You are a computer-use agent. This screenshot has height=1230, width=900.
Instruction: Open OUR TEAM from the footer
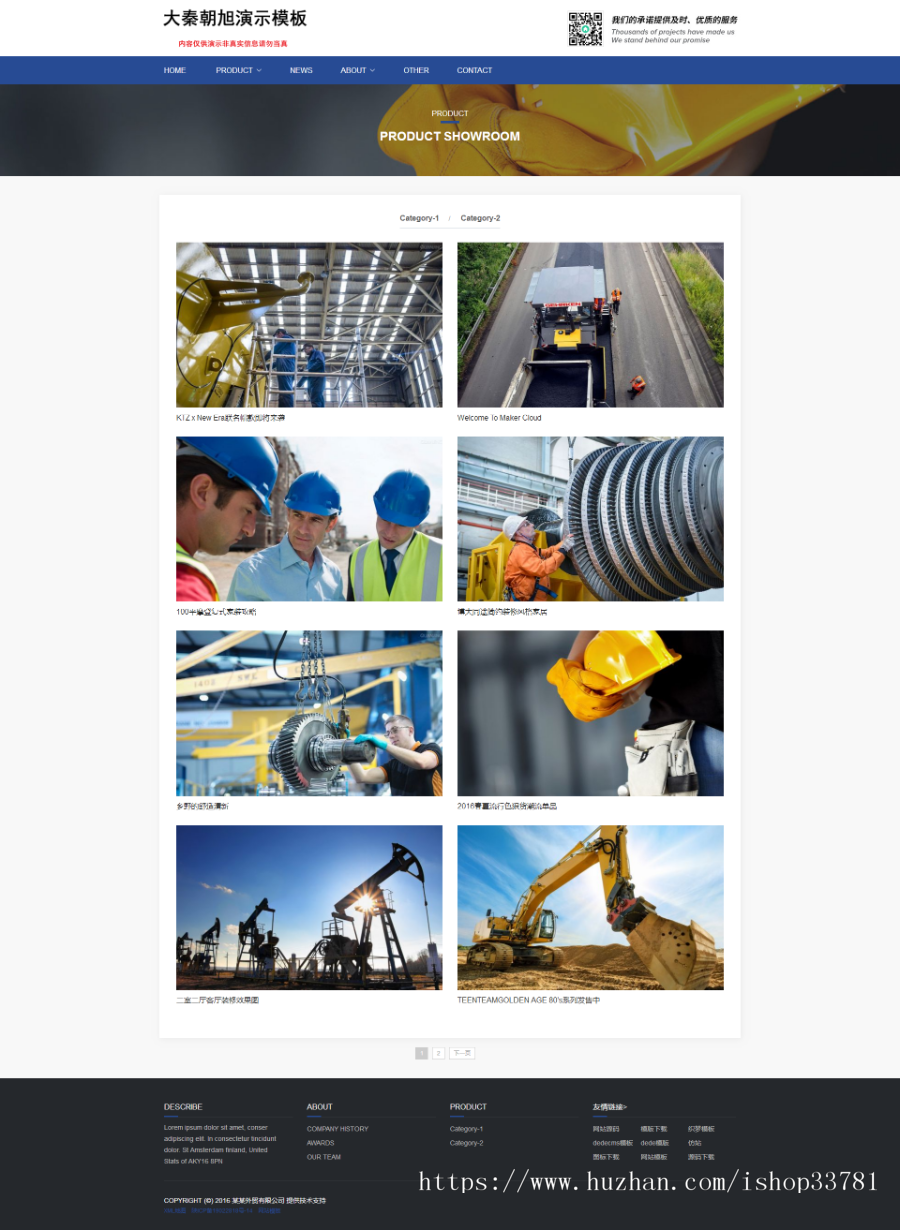pos(323,1157)
